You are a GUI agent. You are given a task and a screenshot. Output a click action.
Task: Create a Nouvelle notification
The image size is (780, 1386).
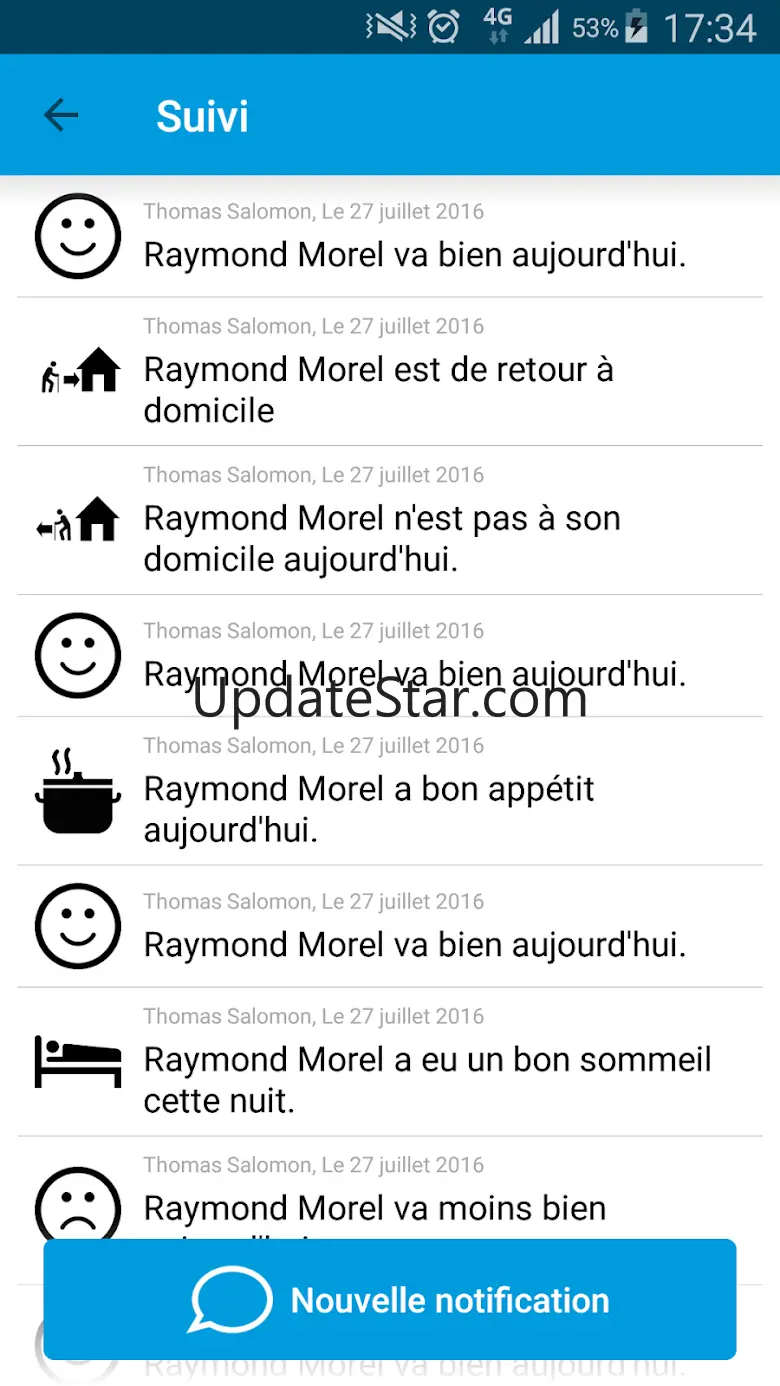coord(390,1300)
